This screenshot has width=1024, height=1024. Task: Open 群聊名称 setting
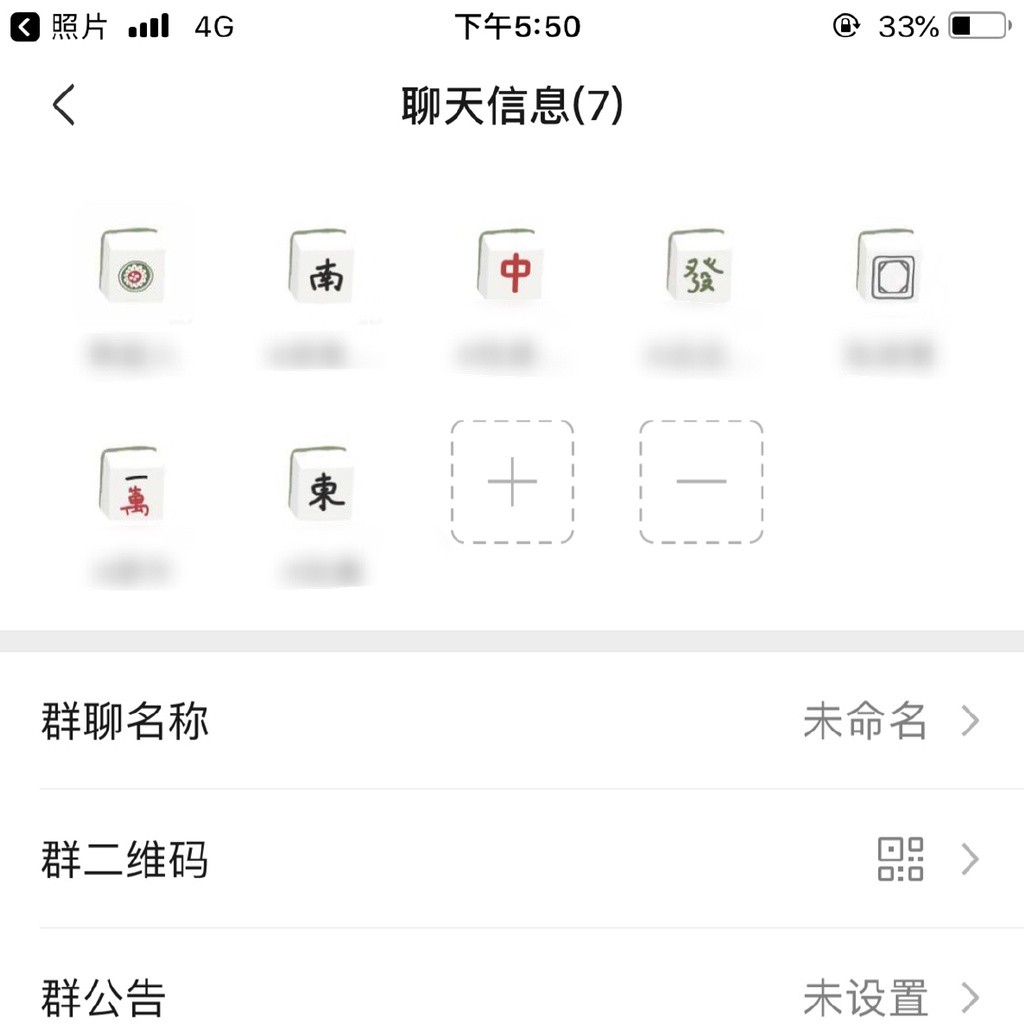[512, 720]
